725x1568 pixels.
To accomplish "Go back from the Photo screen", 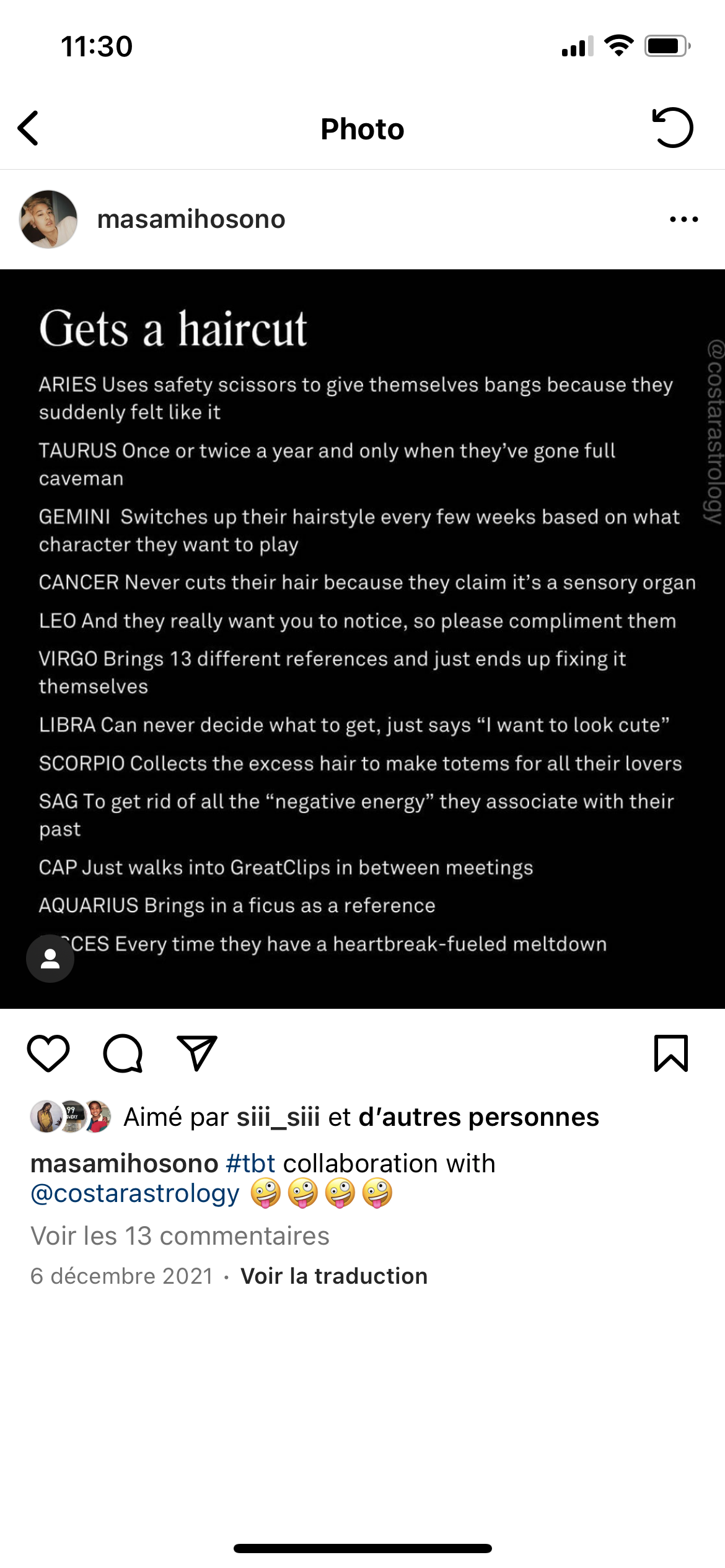I will 29,128.
